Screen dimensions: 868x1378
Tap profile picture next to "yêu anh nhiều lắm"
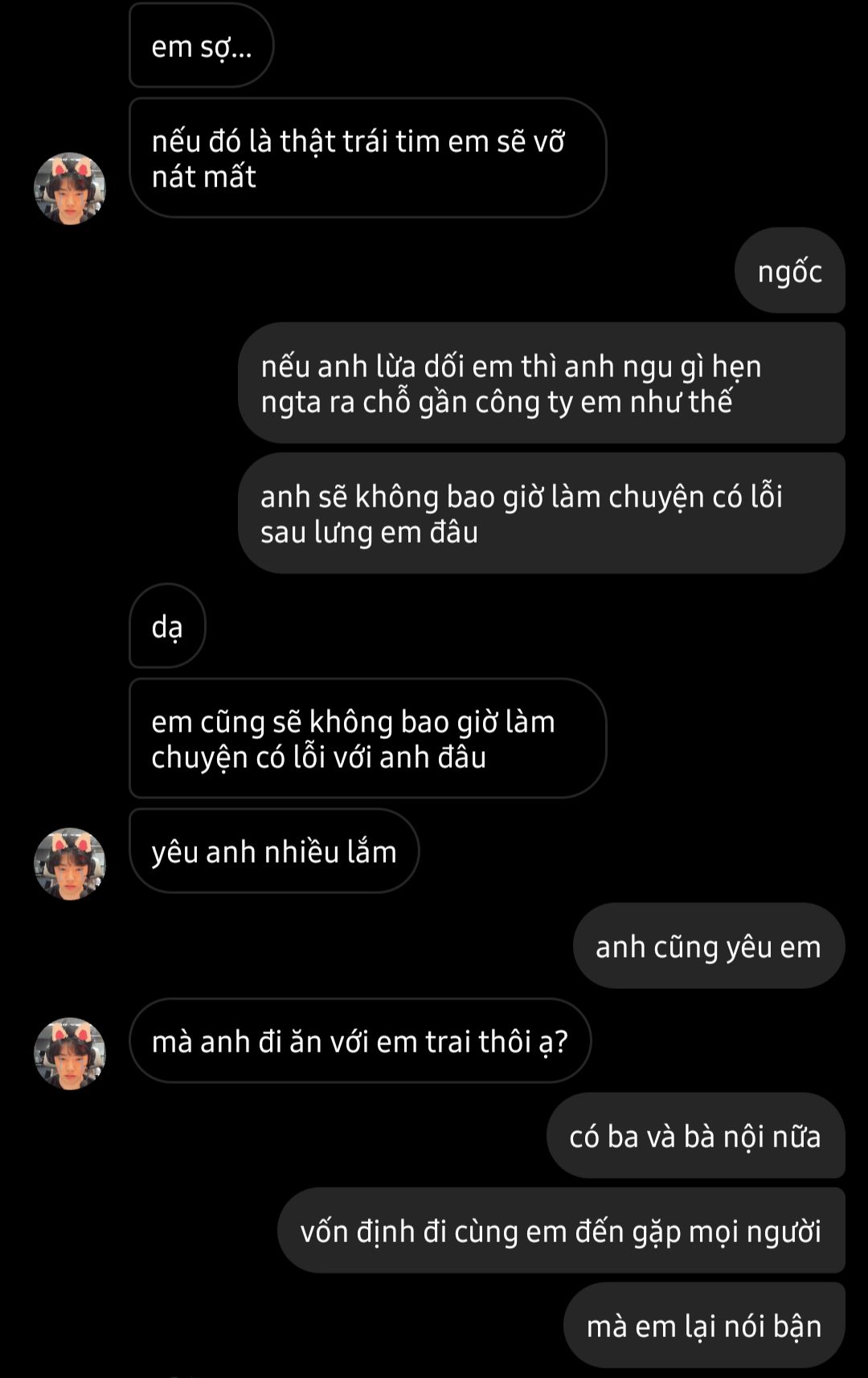point(70,863)
